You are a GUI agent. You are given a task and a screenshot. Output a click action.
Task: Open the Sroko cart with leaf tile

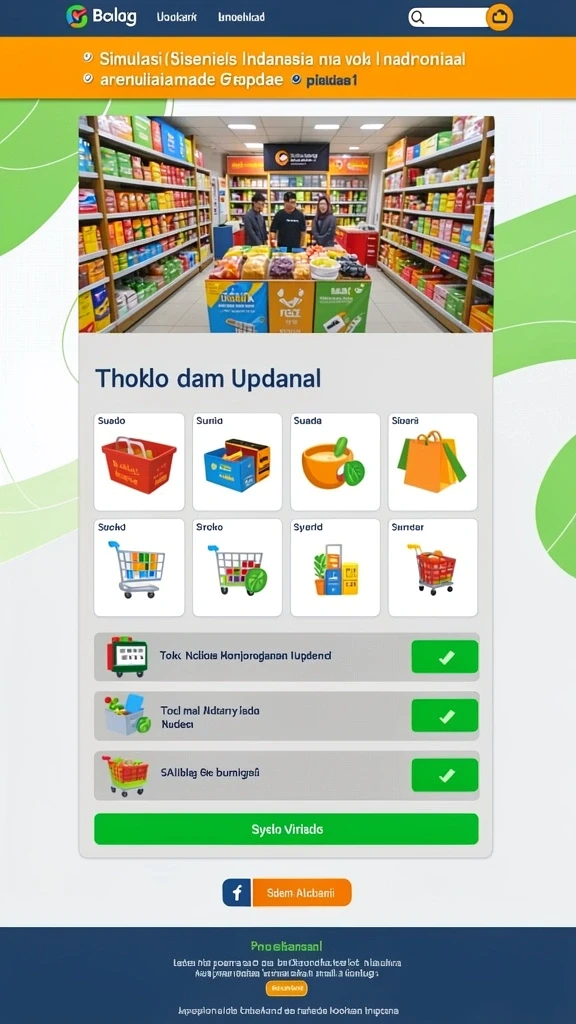point(237,568)
